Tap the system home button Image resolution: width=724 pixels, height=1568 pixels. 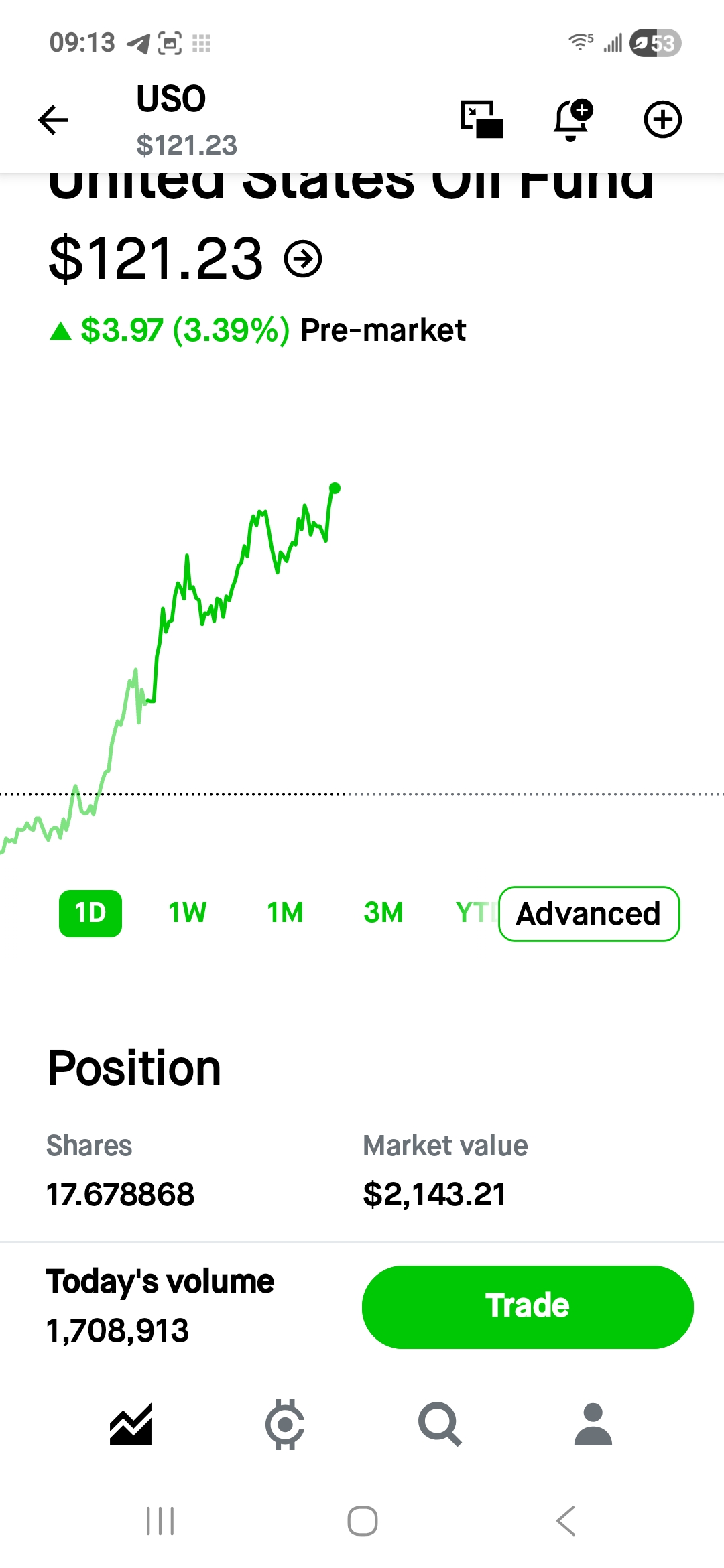tap(362, 1521)
